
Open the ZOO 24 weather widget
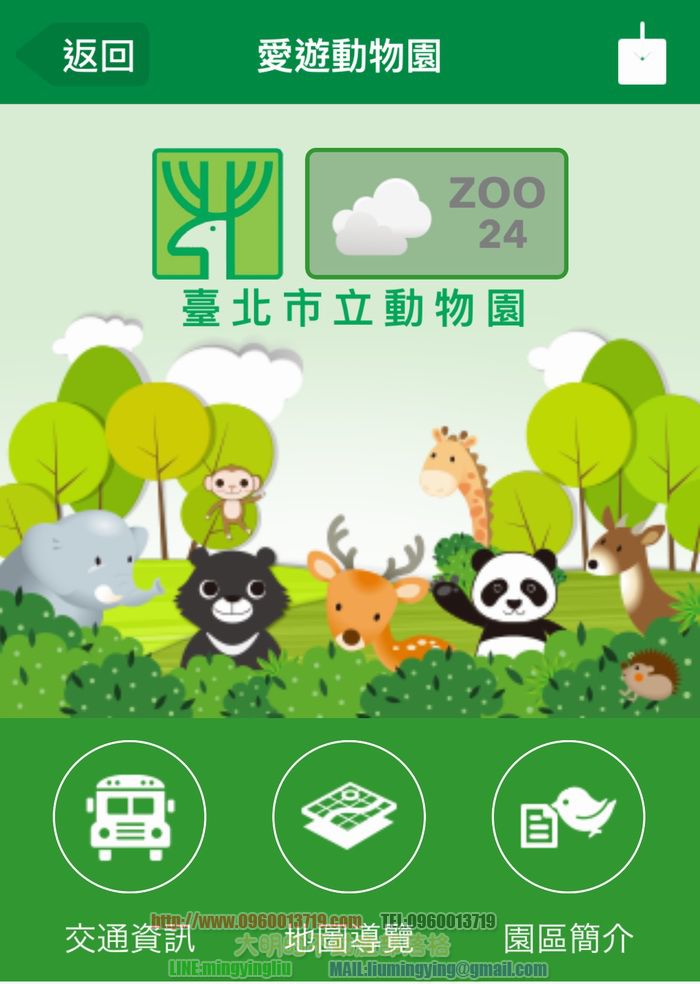(x=436, y=213)
